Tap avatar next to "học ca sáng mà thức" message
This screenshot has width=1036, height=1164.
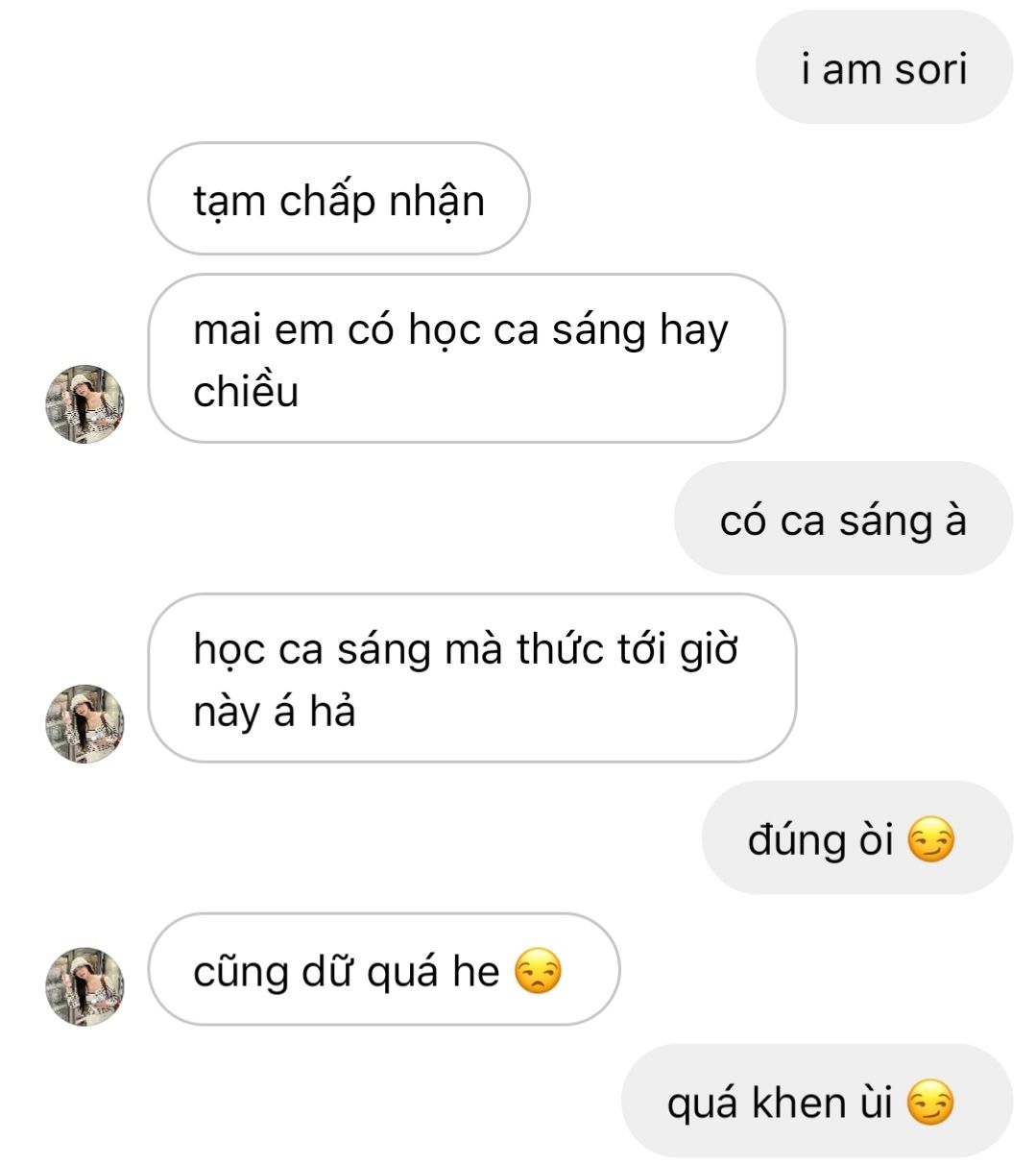(84, 724)
